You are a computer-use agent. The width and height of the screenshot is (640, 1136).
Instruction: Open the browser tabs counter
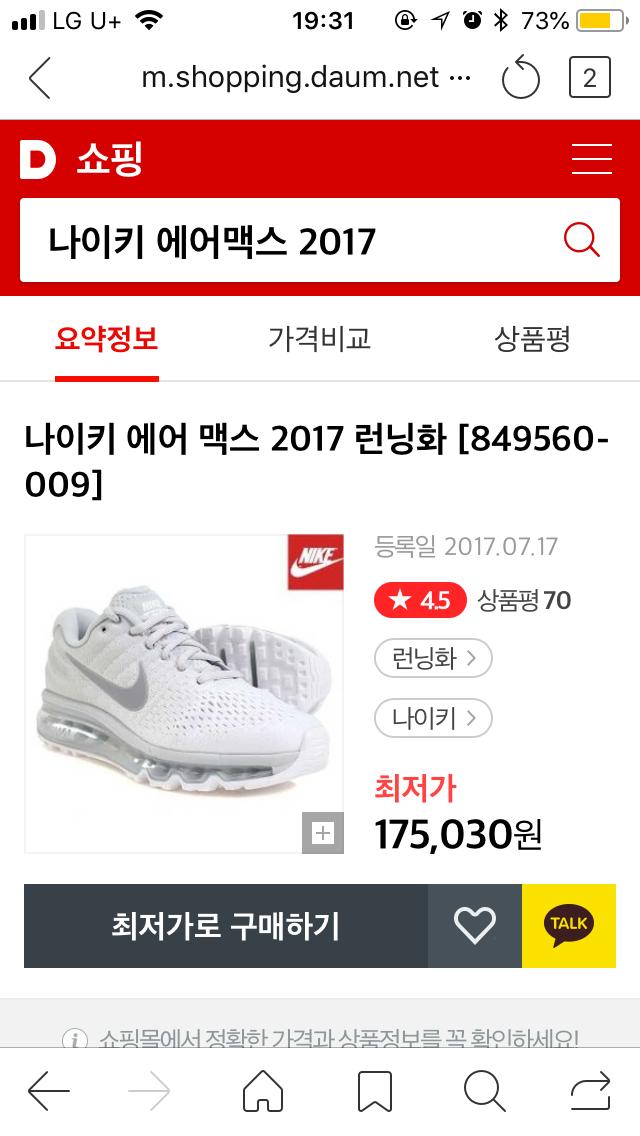589,78
